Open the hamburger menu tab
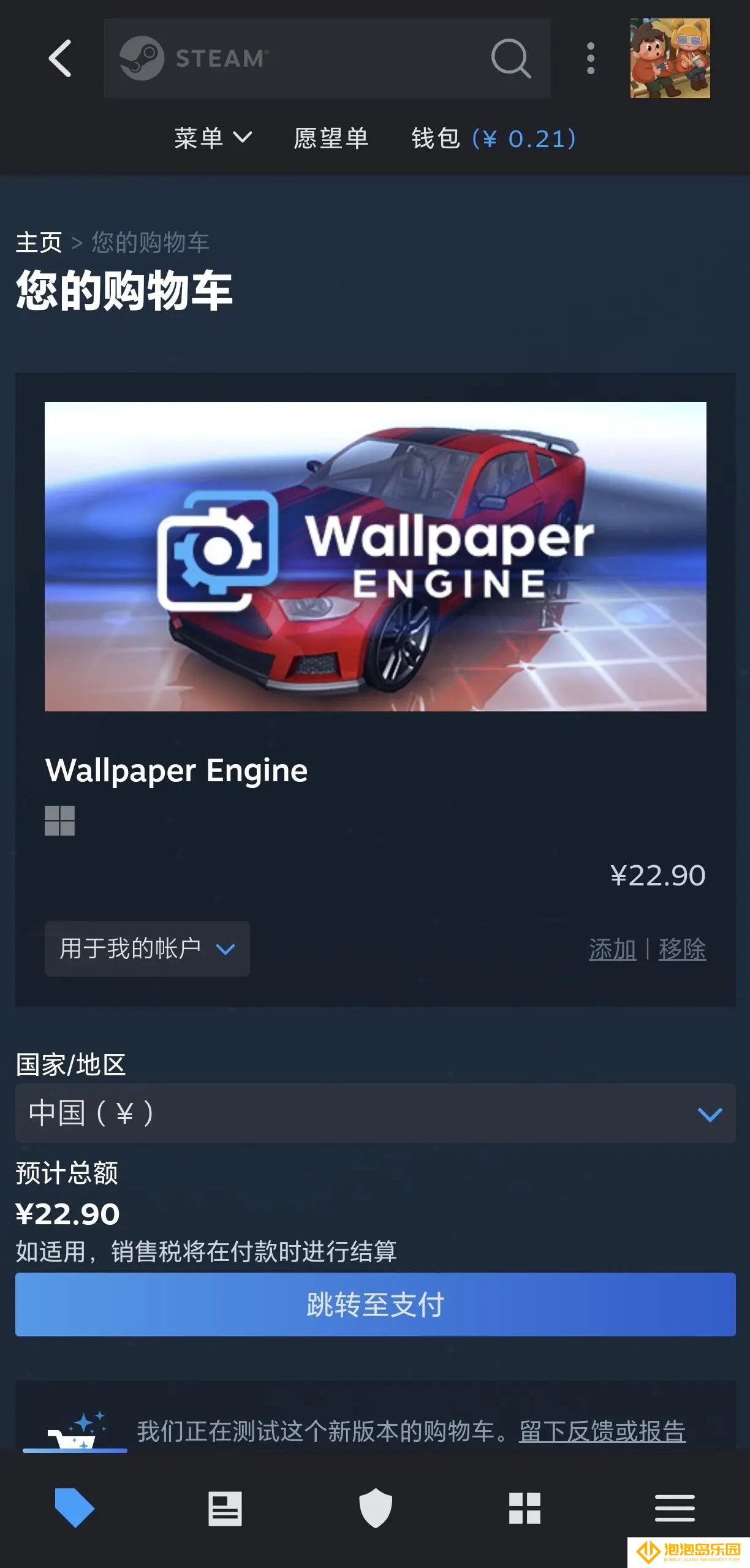The width and height of the screenshot is (750, 1568). click(x=675, y=1507)
